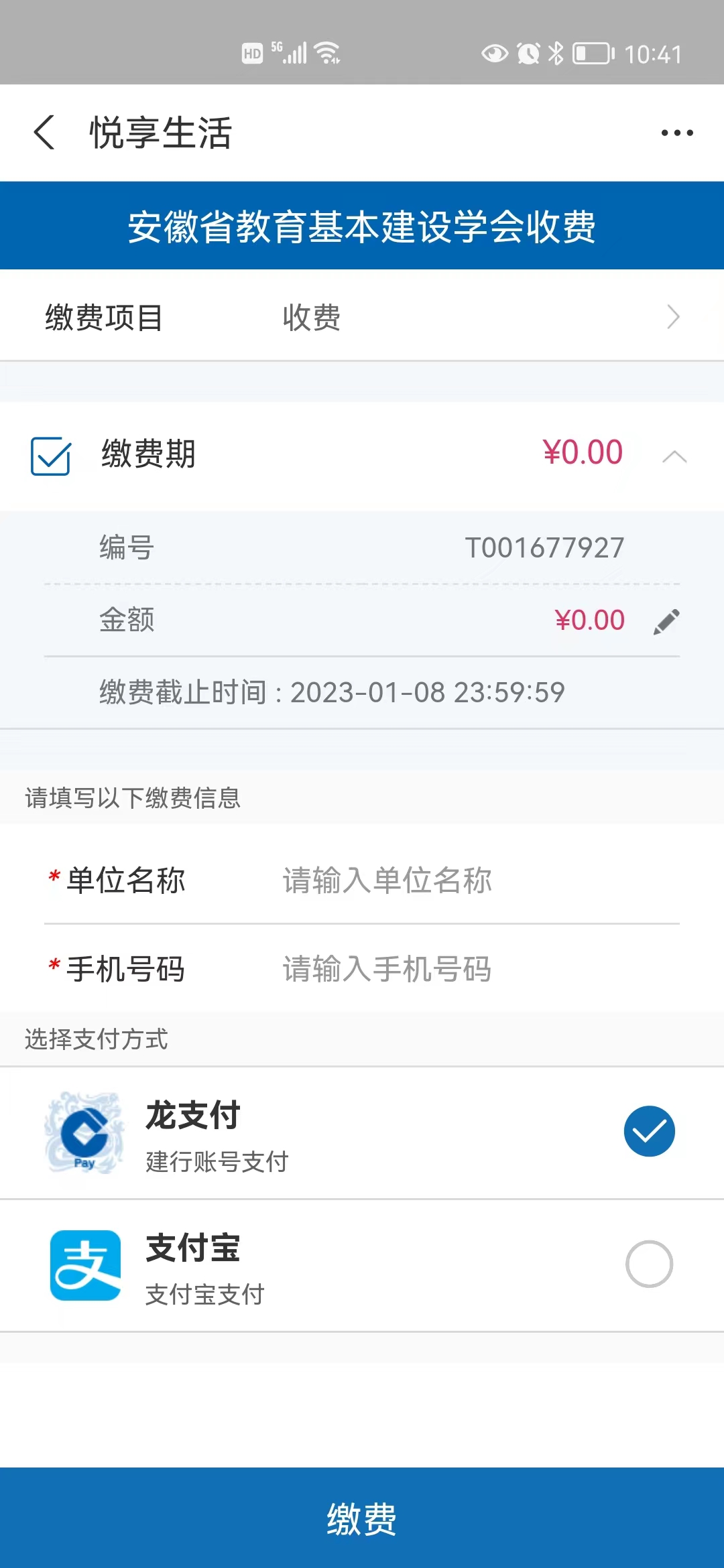
Task: Open the 缴费项目 selection row
Action: click(x=362, y=317)
